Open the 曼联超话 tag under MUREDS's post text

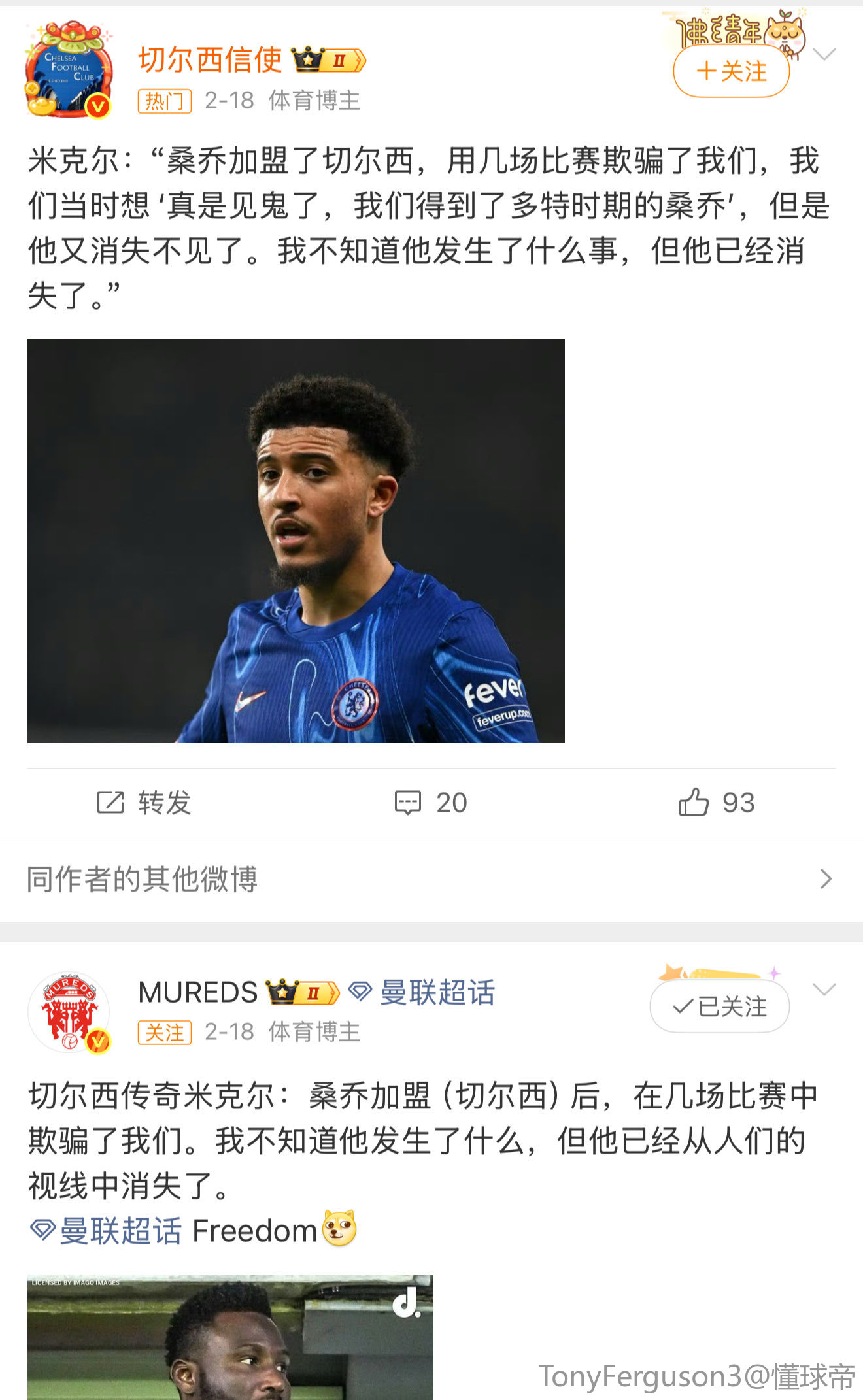tap(107, 1231)
